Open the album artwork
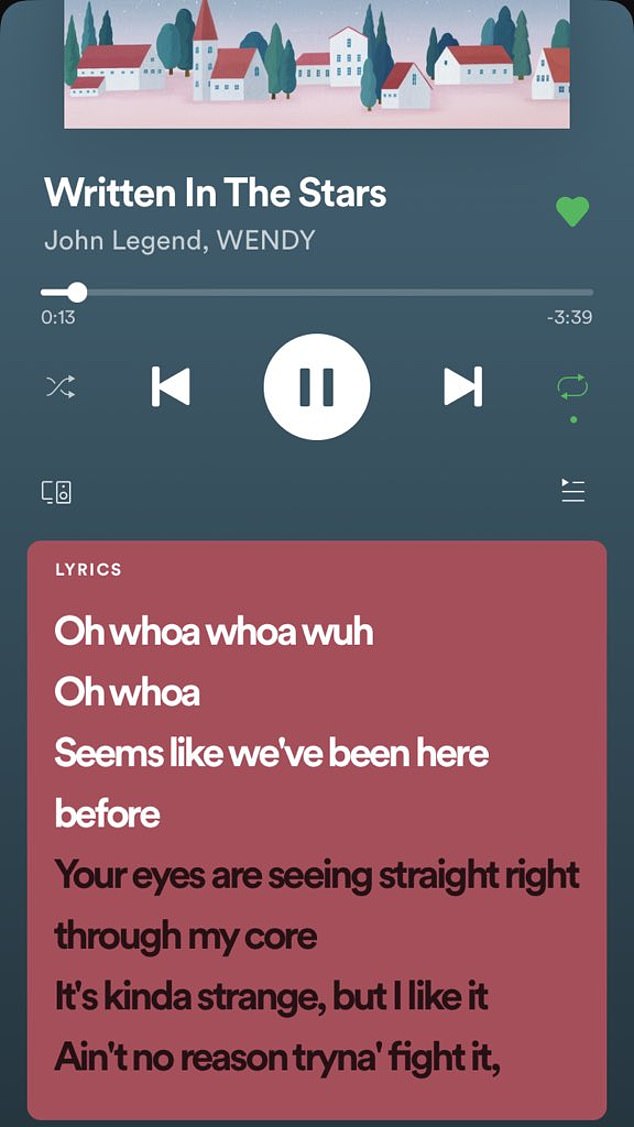 click(x=317, y=64)
